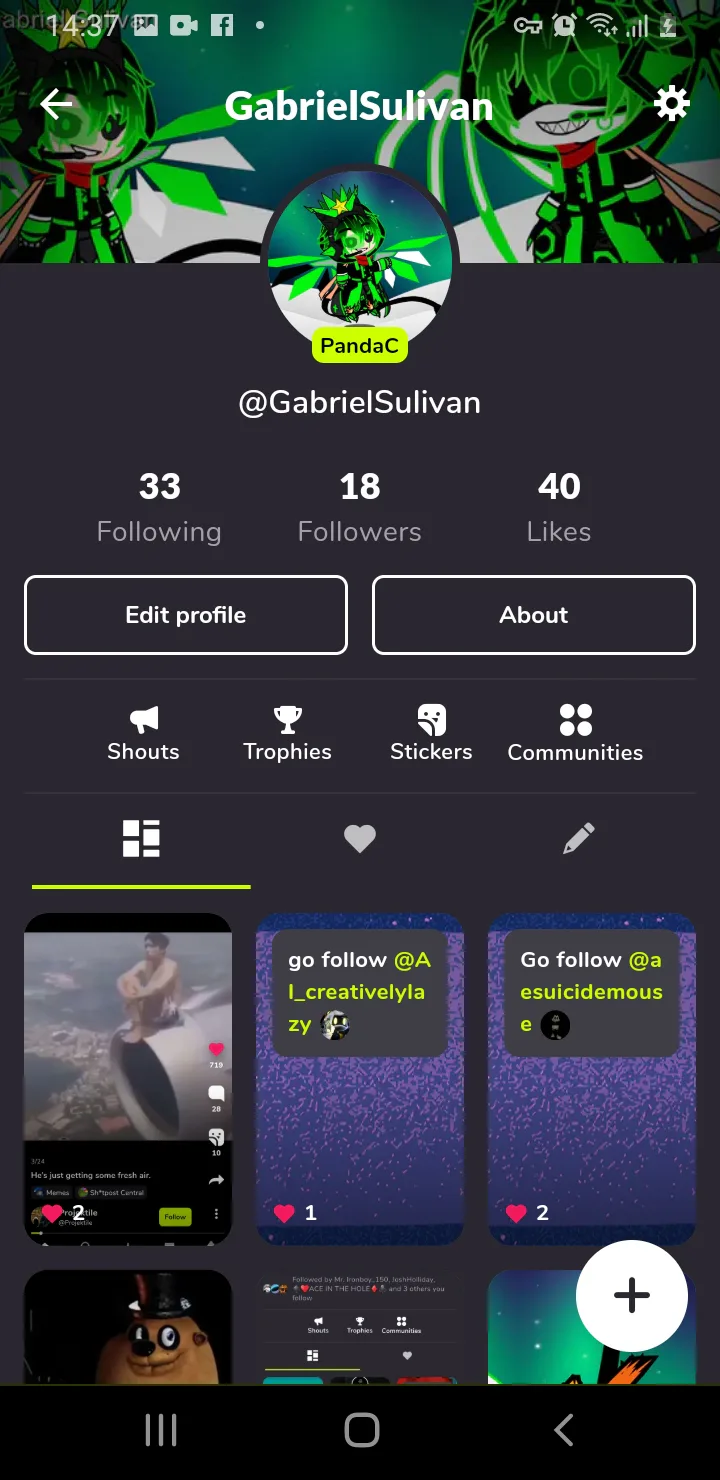Switch to the liked posts heart tab
This screenshot has height=1480, width=720.
[x=360, y=839]
